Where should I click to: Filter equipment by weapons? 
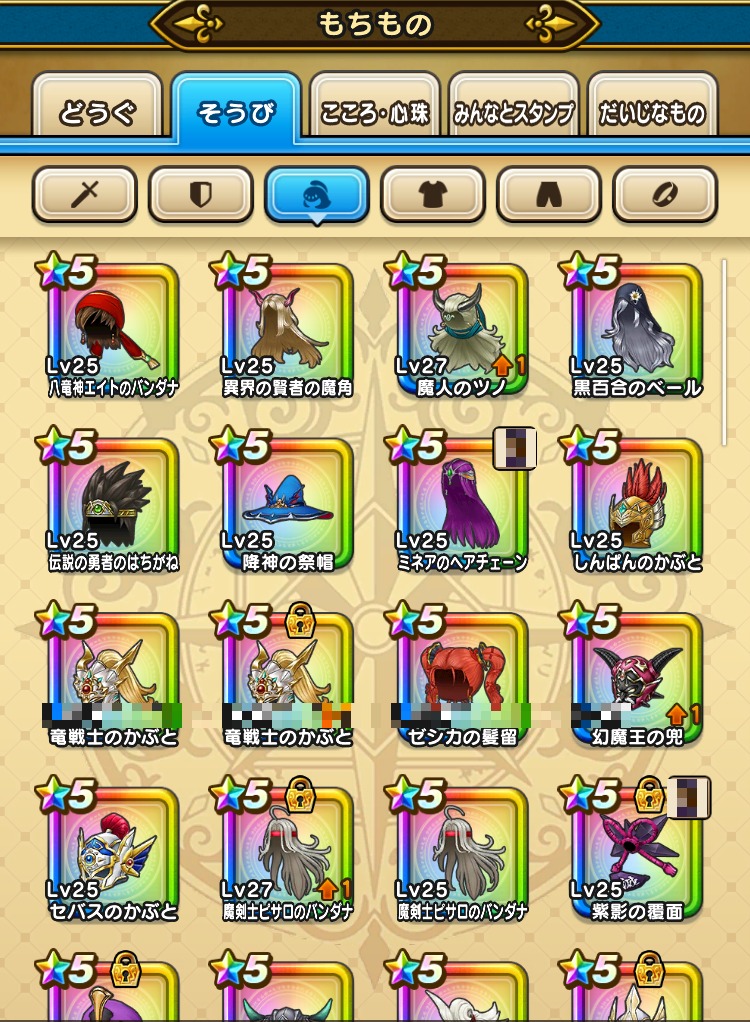85,194
